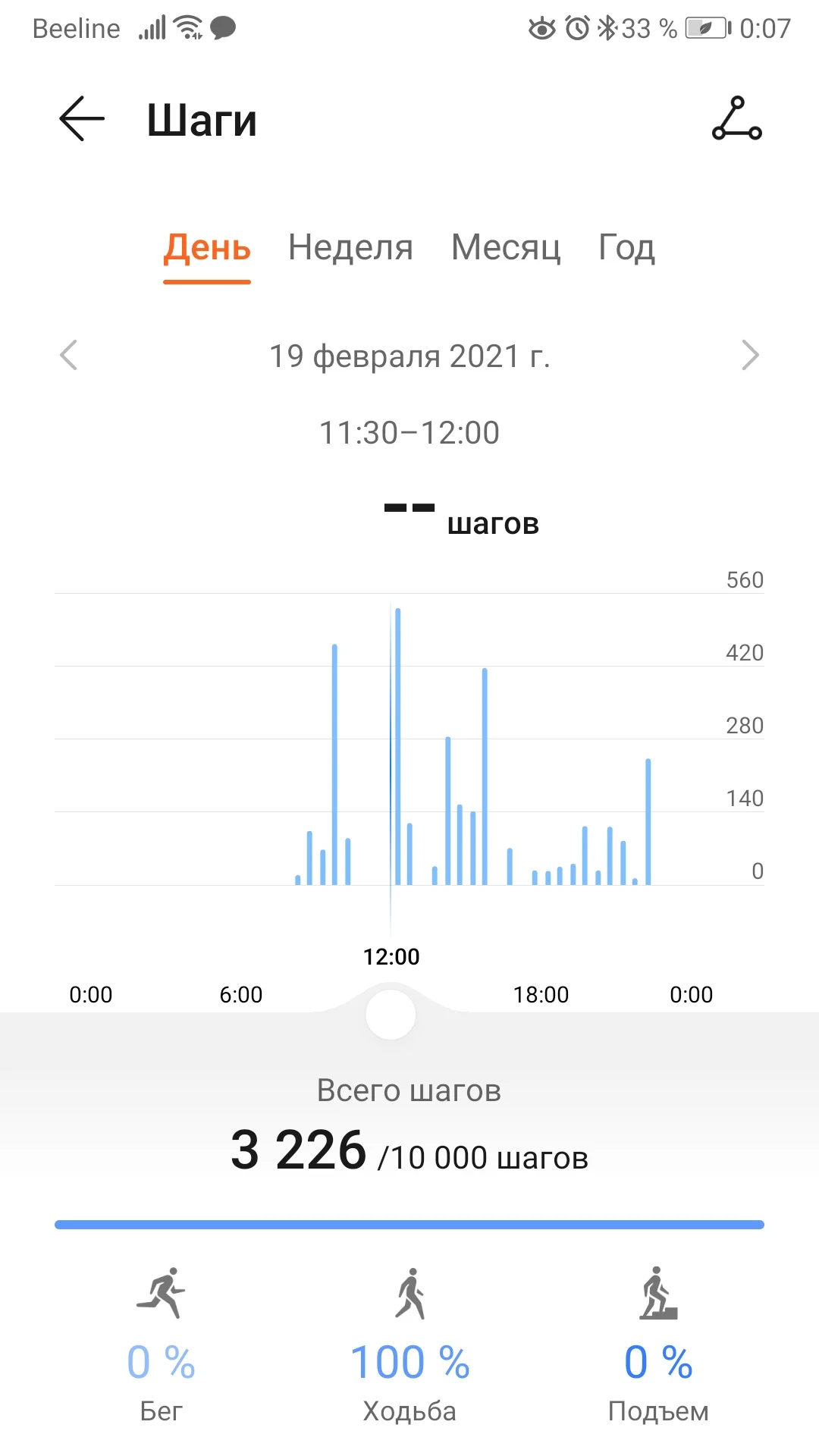
Task: Switch to the Год tab
Action: coord(626,248)
